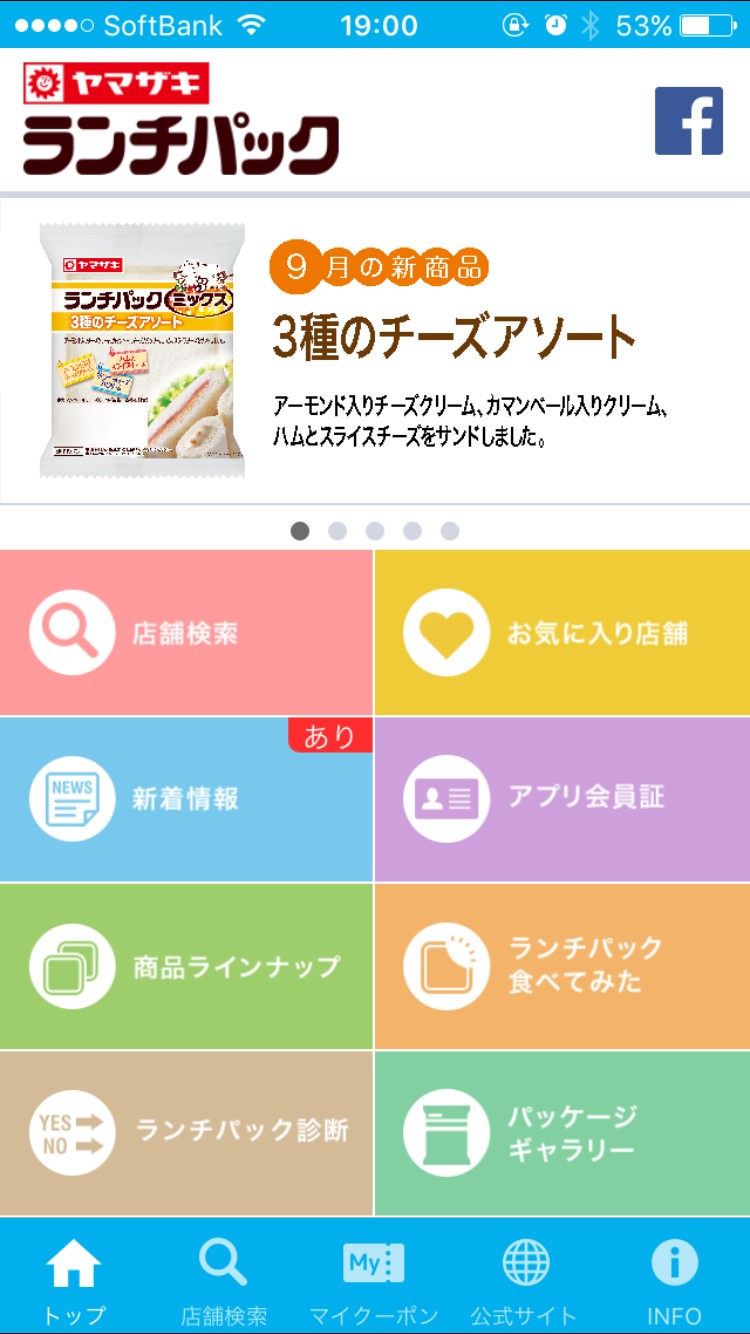Screen dimensions: 750x1334
Task: Show the アプリ会員証 membership card
Action: pyautogui.click(x=562, y=799)
